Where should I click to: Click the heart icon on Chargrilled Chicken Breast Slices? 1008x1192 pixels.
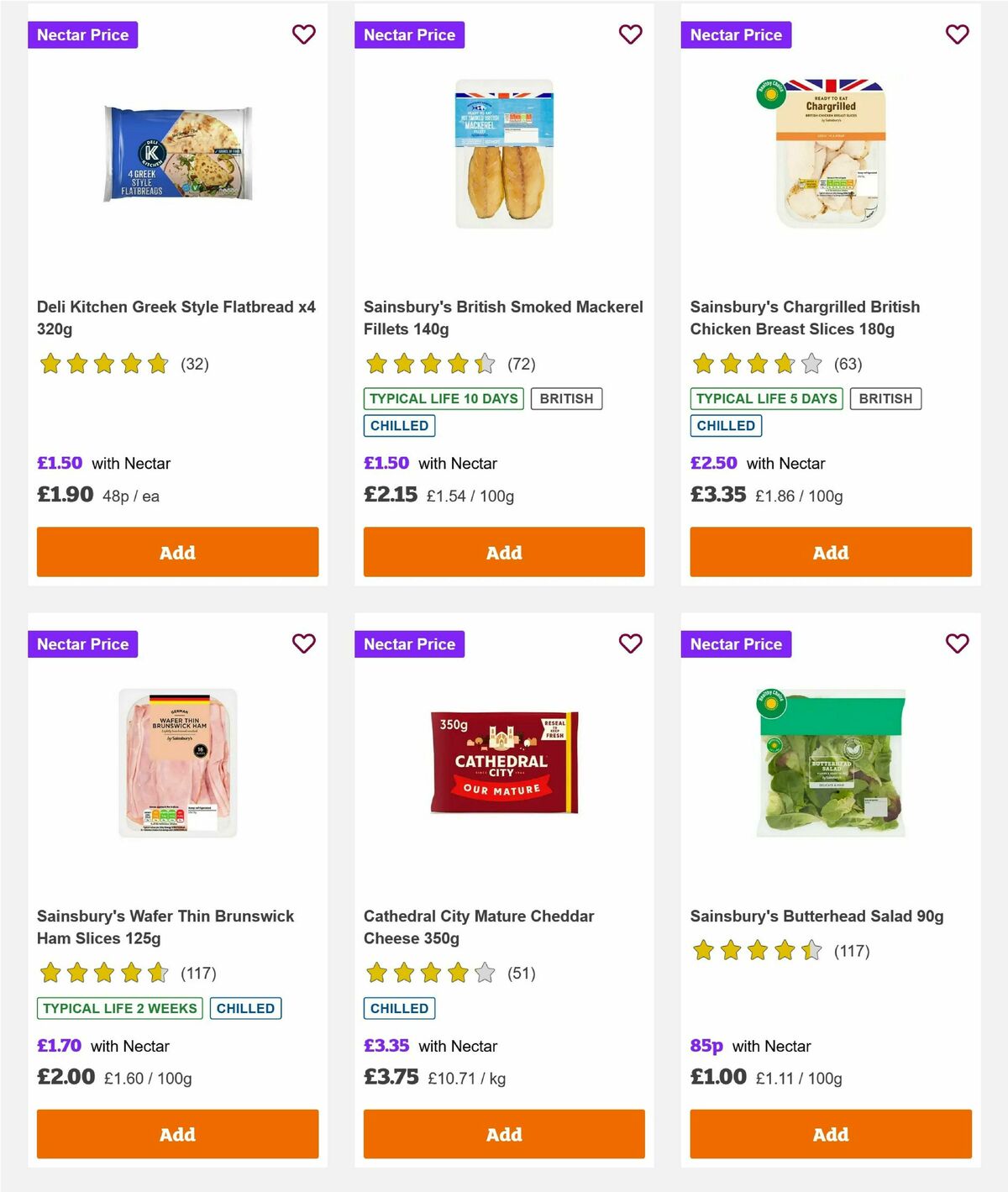(957, 34)
